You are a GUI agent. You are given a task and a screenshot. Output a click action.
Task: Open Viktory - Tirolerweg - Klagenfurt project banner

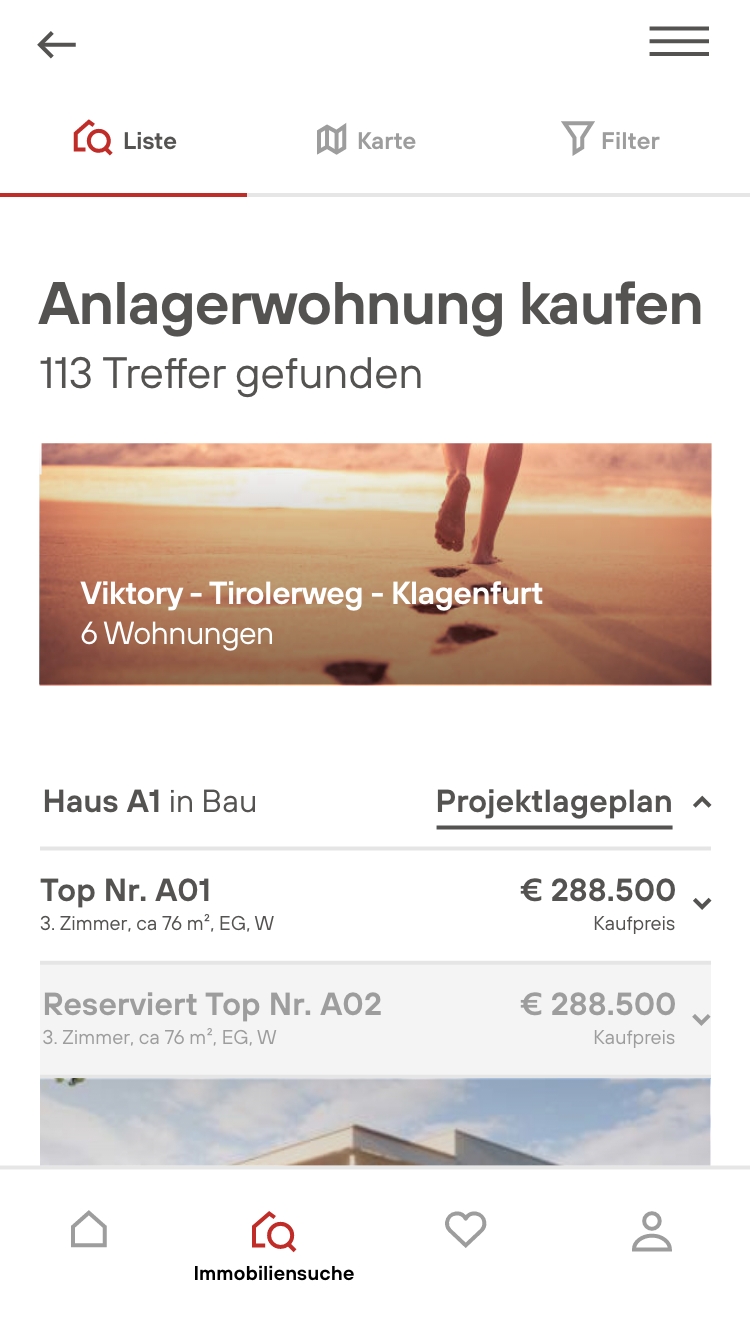click(375, 564)
